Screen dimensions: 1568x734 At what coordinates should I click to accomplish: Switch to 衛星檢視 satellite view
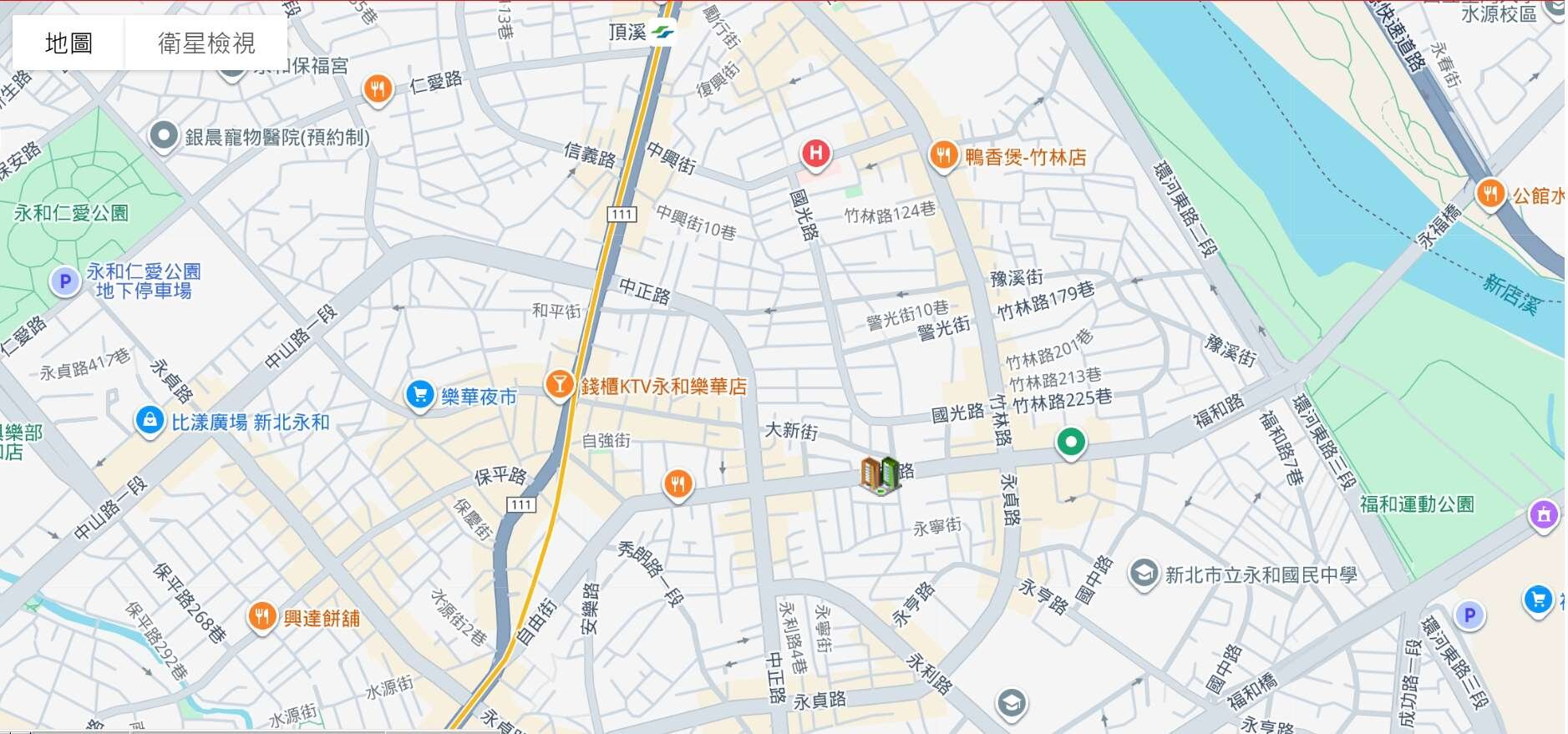(206, 43)
